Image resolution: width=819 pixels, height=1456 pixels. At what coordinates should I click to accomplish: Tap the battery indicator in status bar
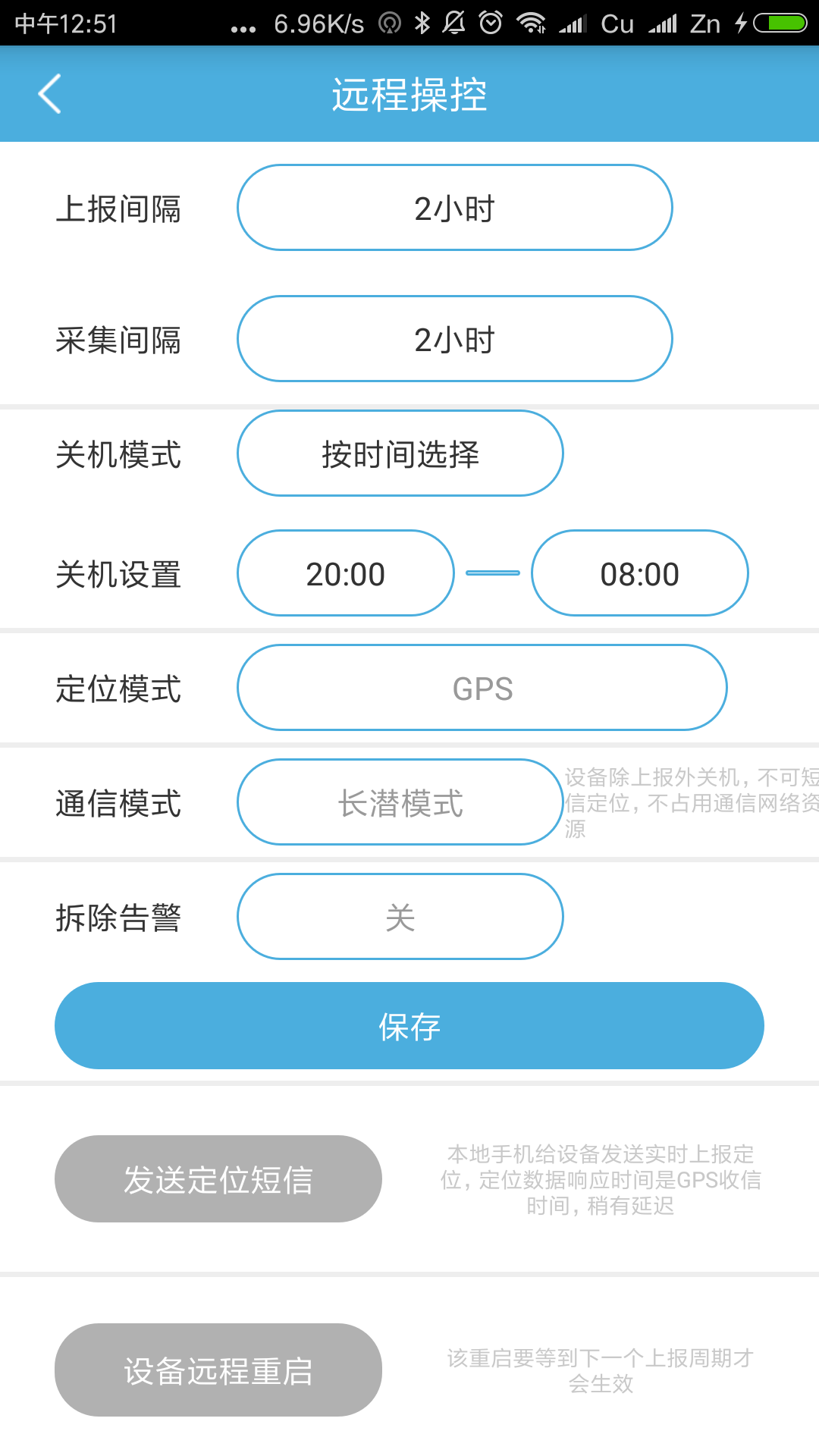(780, 23)
